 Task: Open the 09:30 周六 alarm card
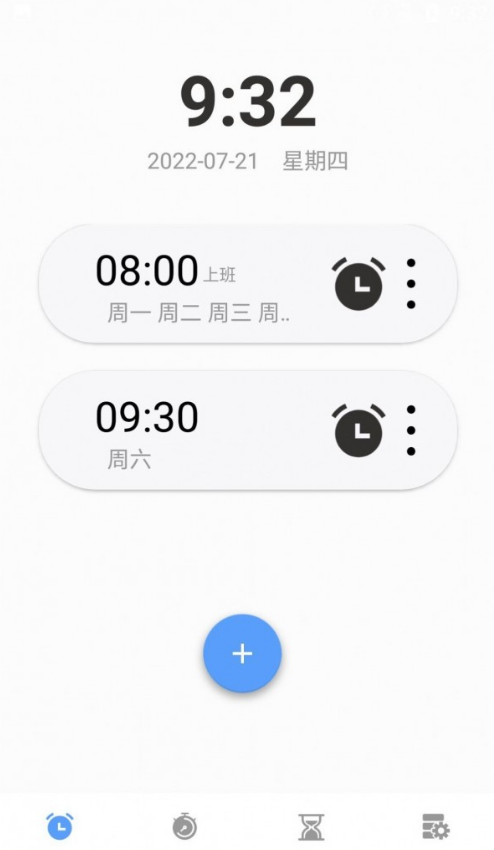point(248,430)
